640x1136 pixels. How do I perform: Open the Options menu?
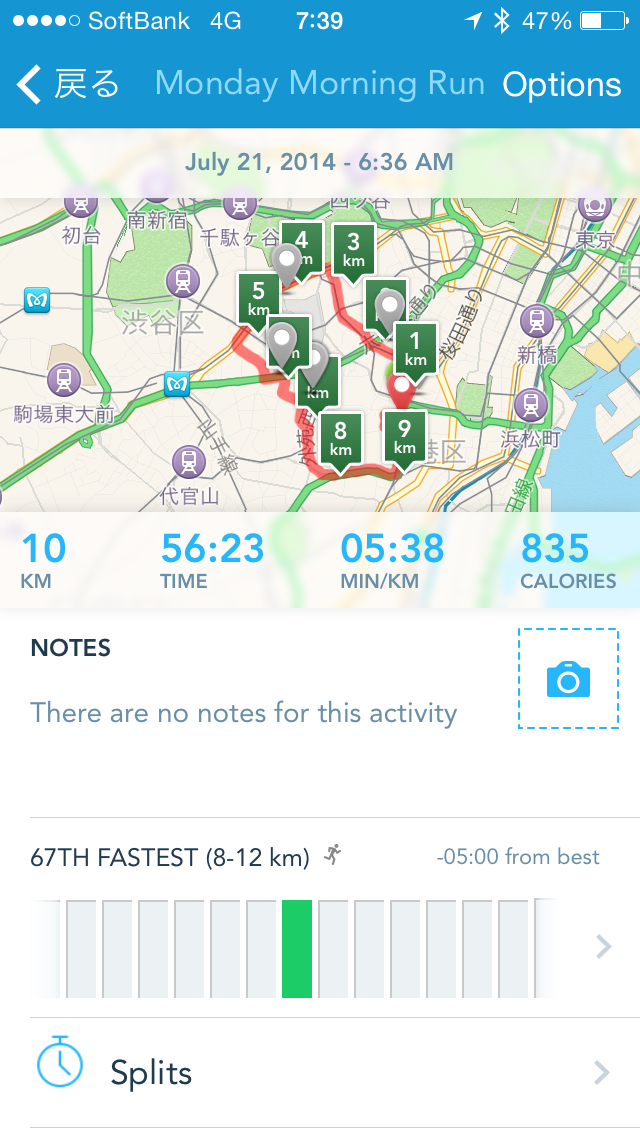[x=561, y=85]
